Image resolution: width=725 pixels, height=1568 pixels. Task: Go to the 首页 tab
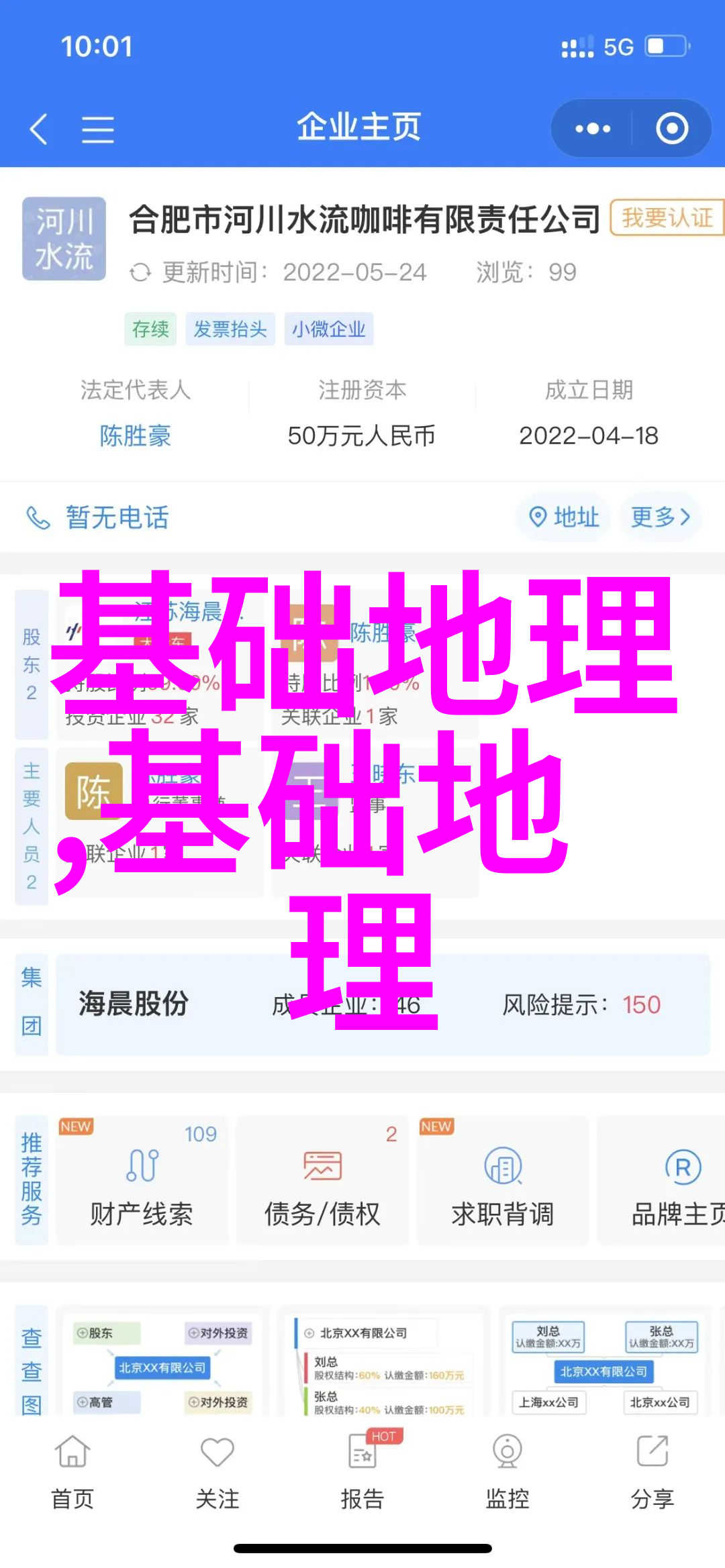point(72,1469)
